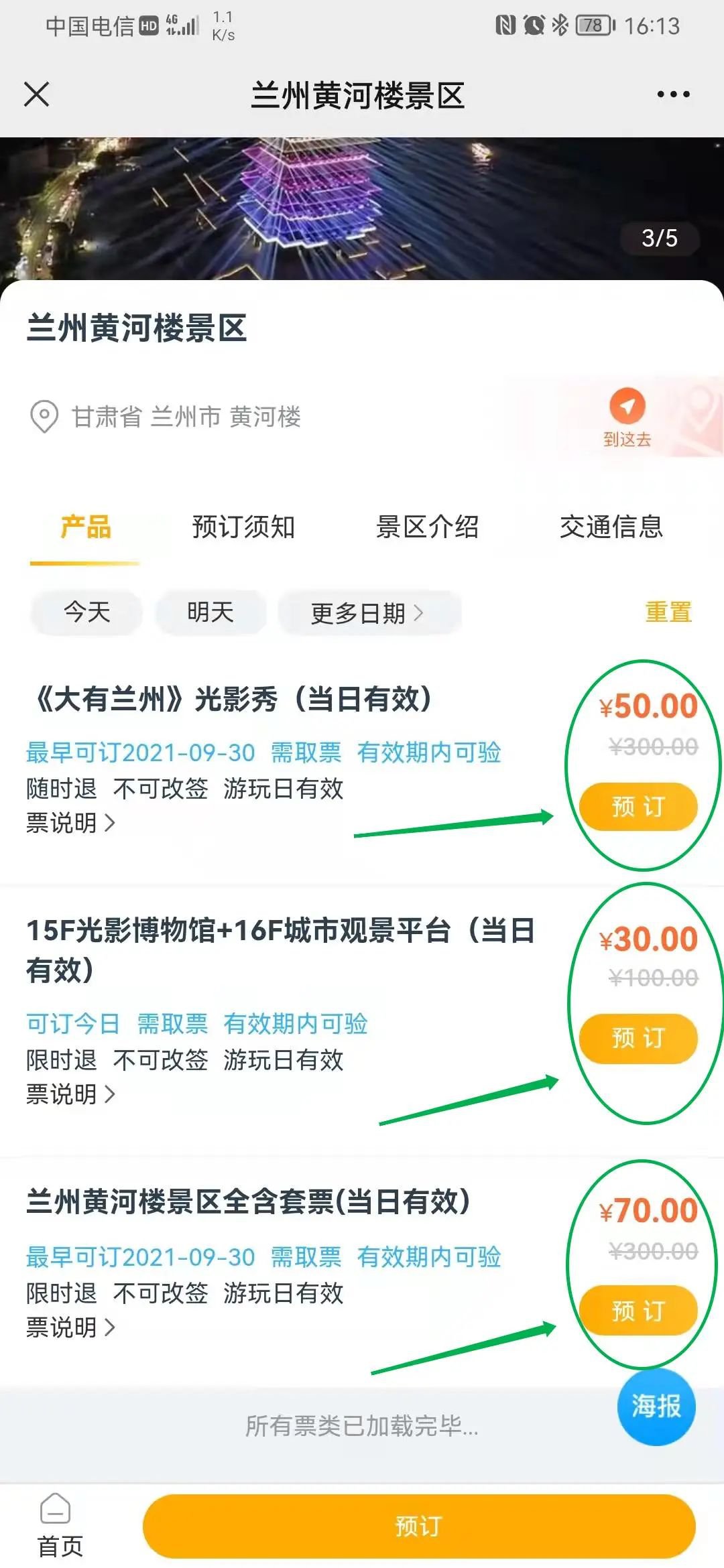The image size is (724, 1568).
Task: Book the 兰州黄河楼景区全含套票
Action: [638, 1310]
